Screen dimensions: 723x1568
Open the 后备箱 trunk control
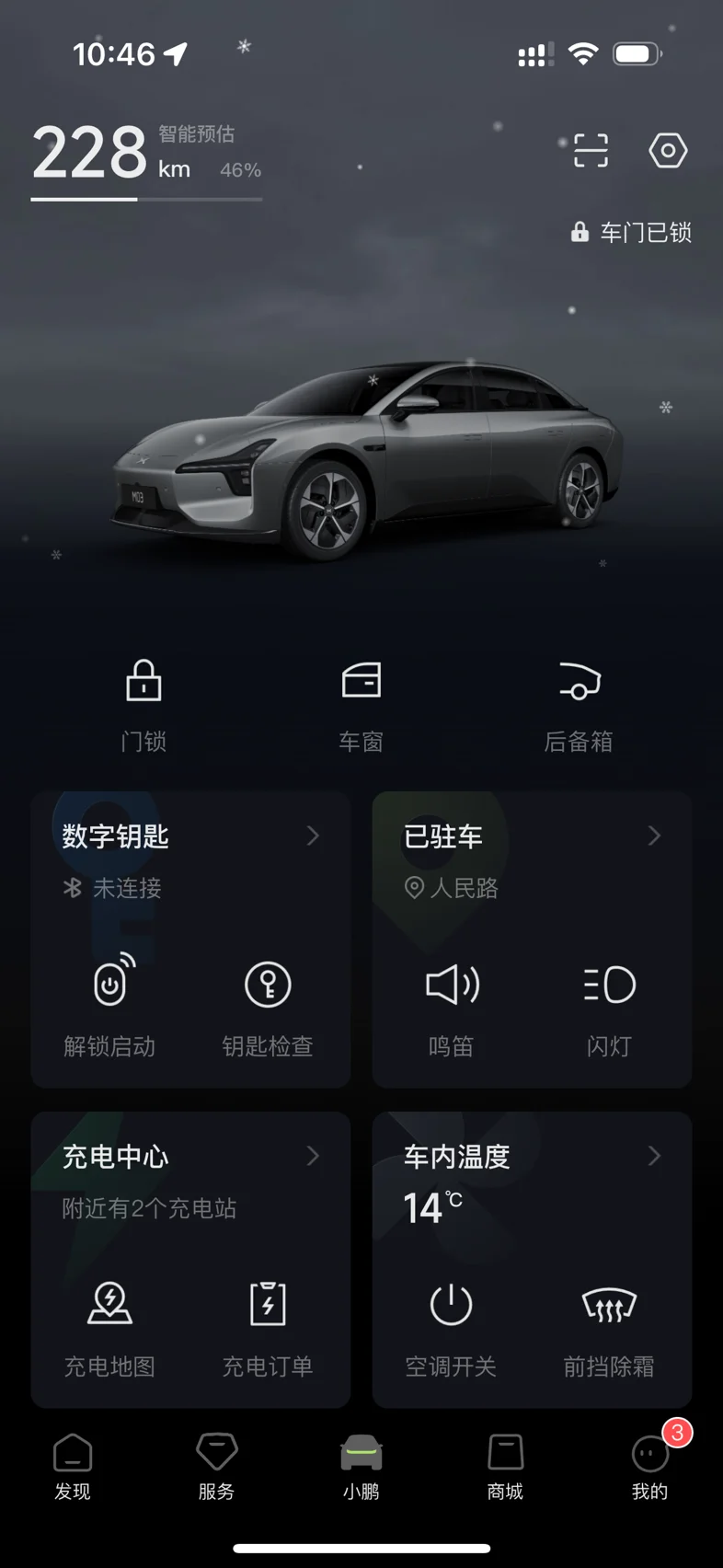(x=579, y=706)
